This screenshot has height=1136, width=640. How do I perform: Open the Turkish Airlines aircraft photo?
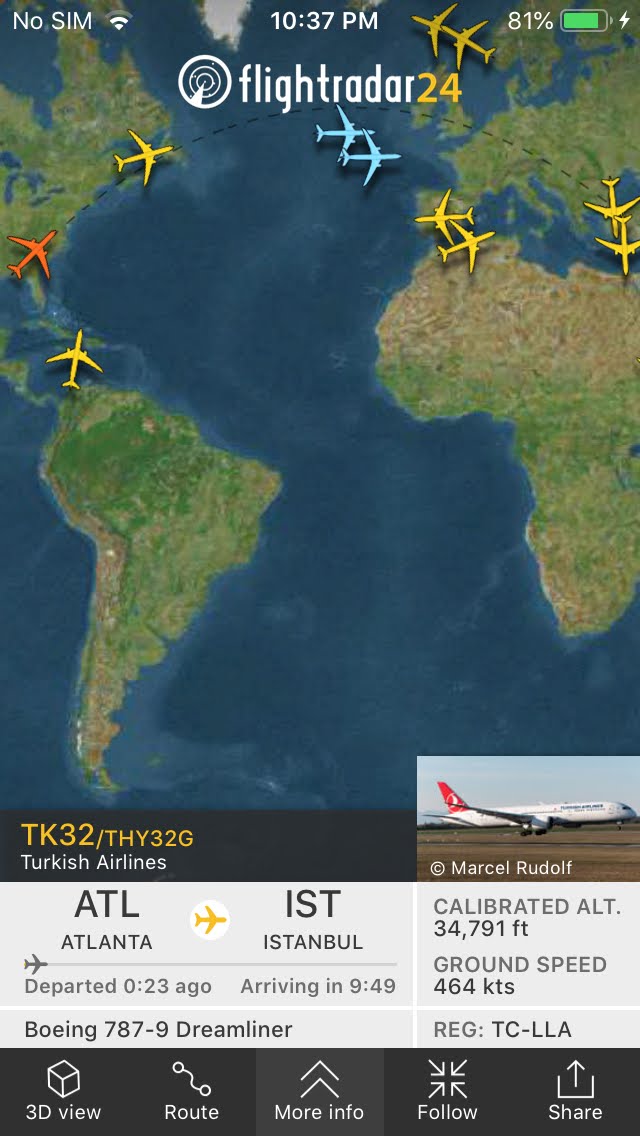(528, 818)
